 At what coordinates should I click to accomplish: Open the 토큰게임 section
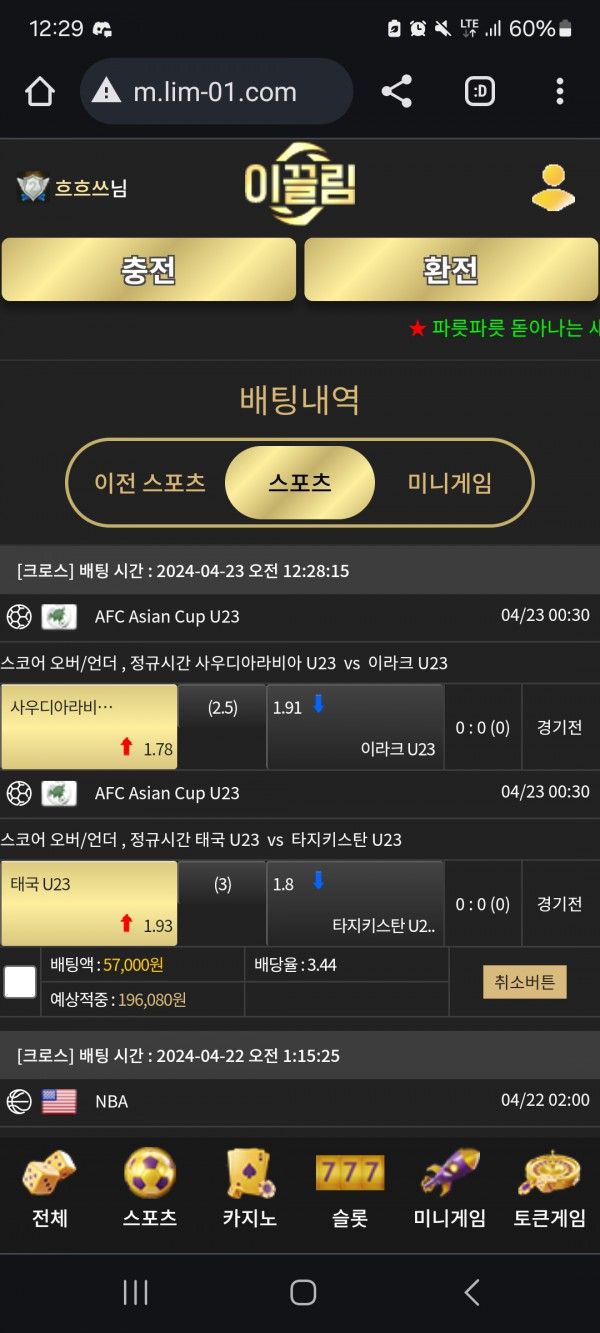[x=550, y=1190]
